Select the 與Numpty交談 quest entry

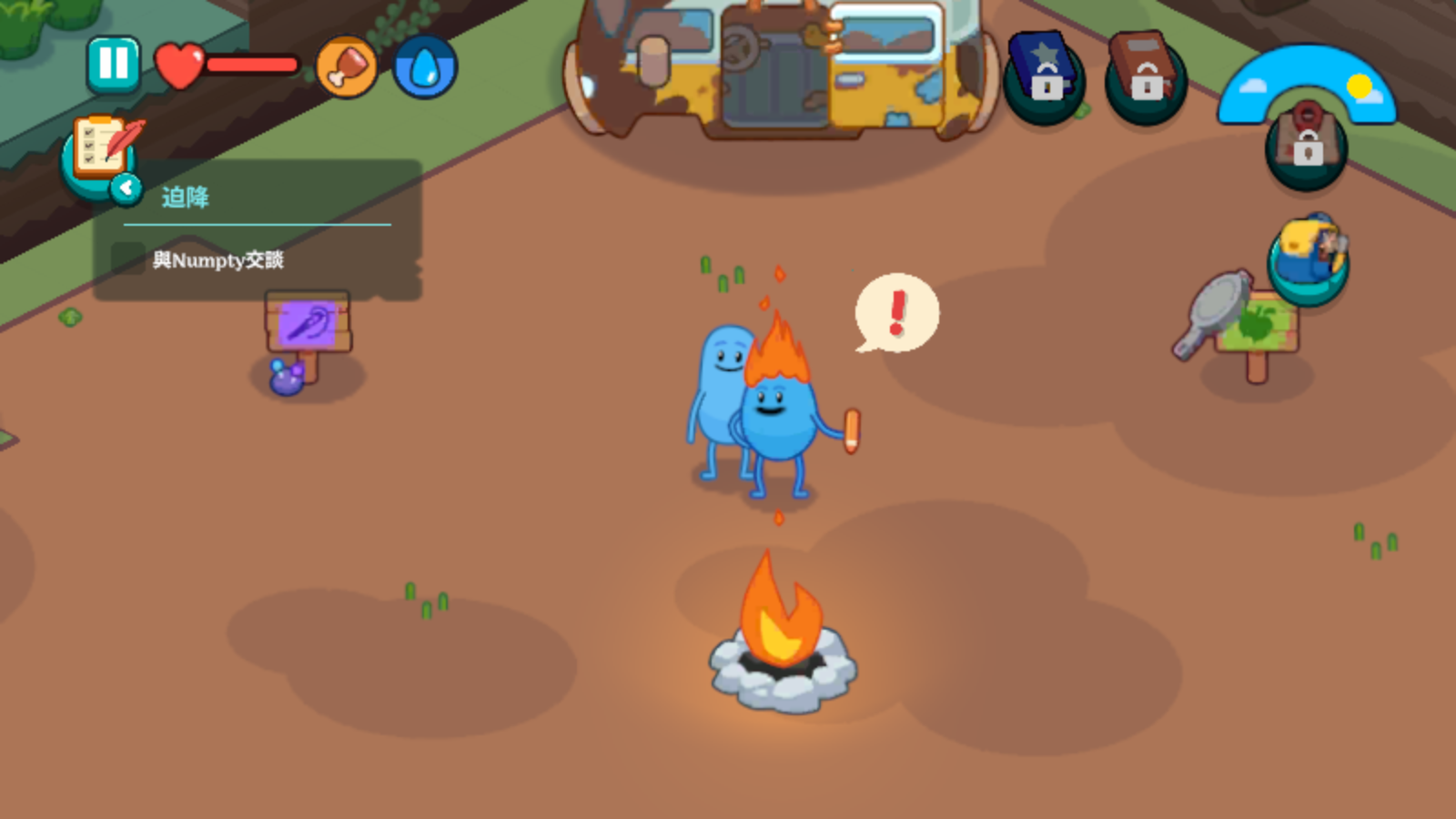tap(218, 260)
